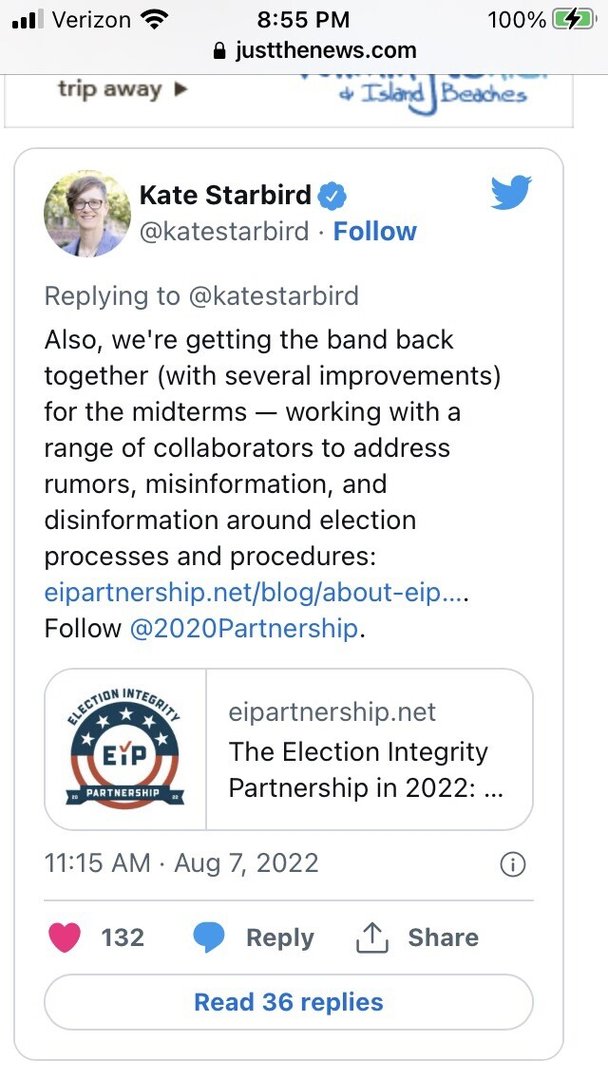Like the tweet with 132 likes
The height and width of the screenshot is (1079, 608).
(65, 937)
